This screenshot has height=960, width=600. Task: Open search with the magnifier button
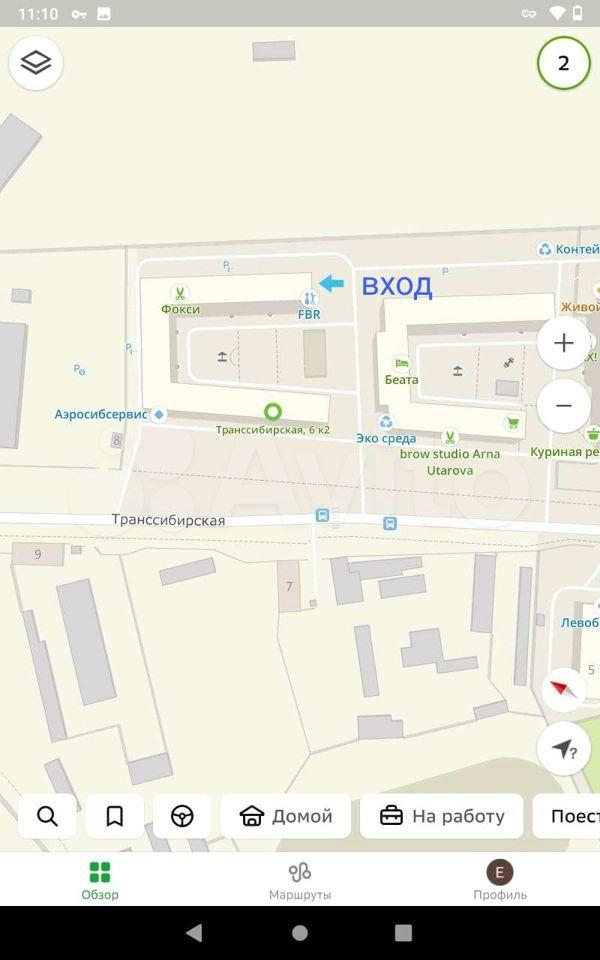click(x=47, y=816)
